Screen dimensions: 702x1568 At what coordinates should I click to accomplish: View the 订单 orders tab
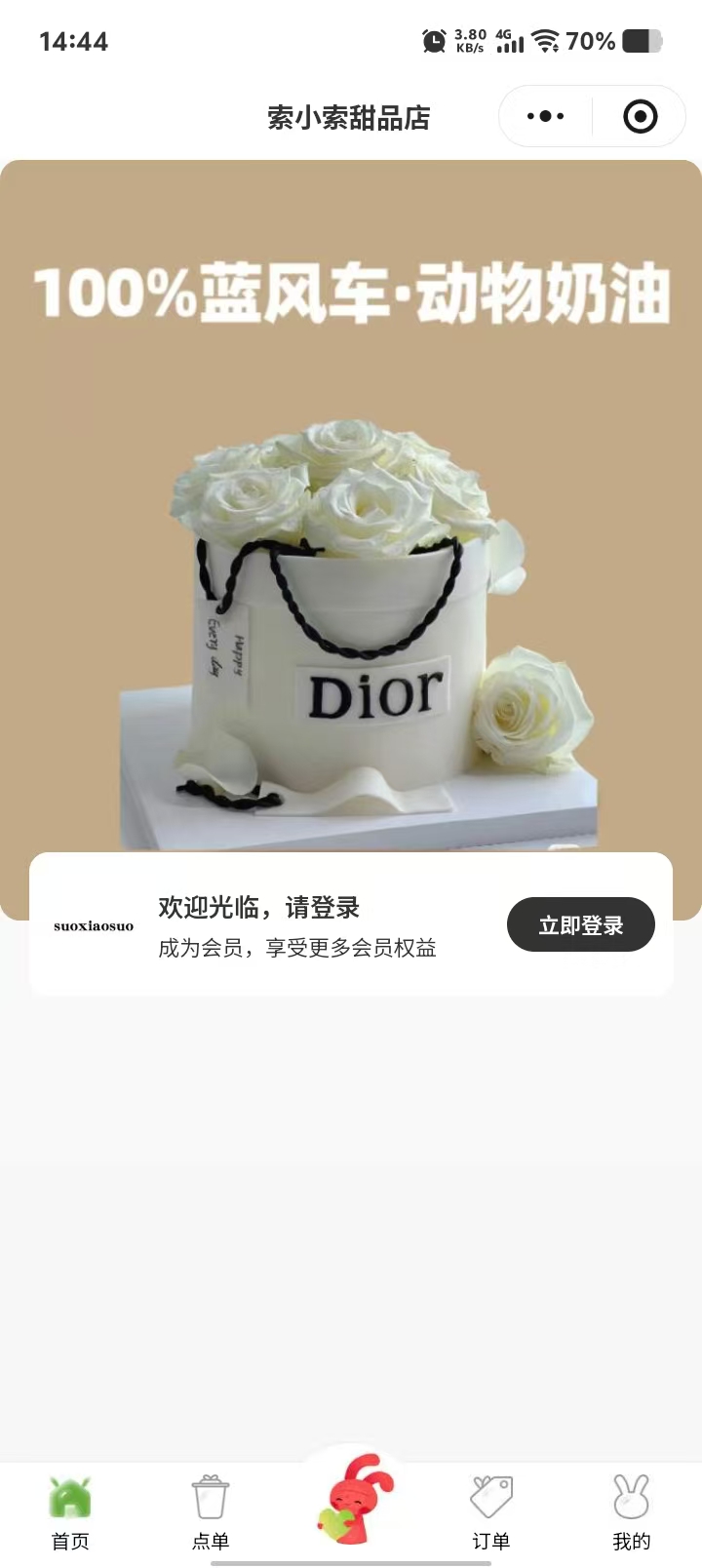(491, 1511)
